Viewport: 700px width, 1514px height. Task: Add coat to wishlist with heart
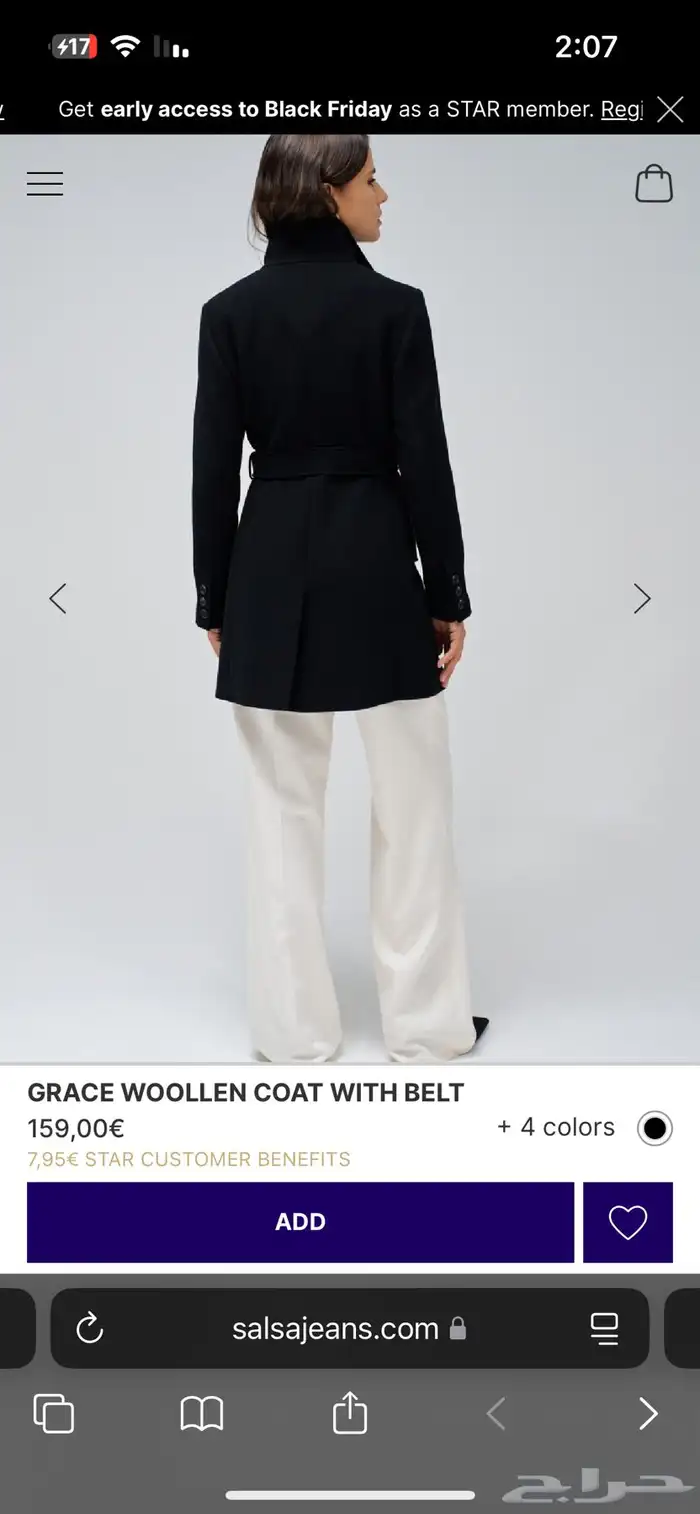[628, 1222]
